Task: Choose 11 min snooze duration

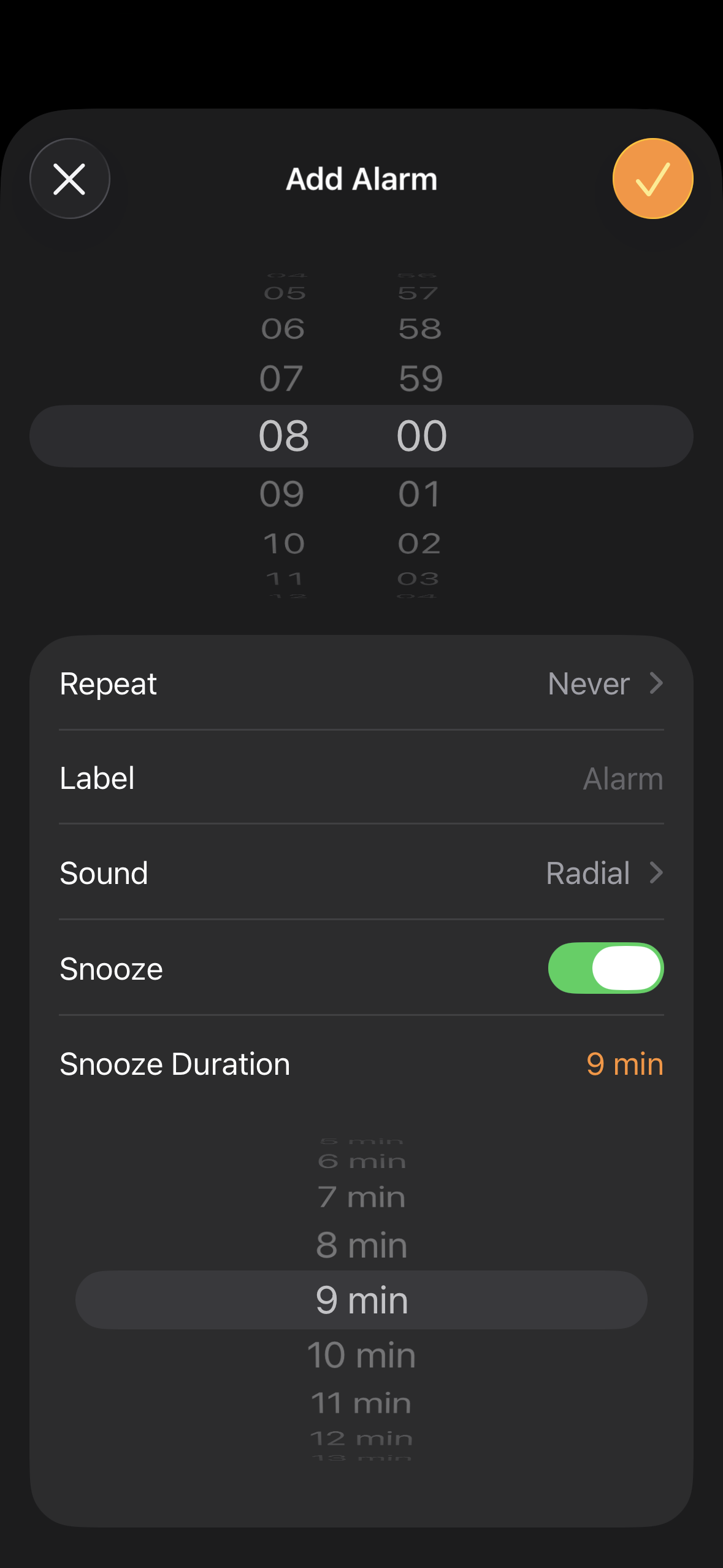Action: (361, 1403)
